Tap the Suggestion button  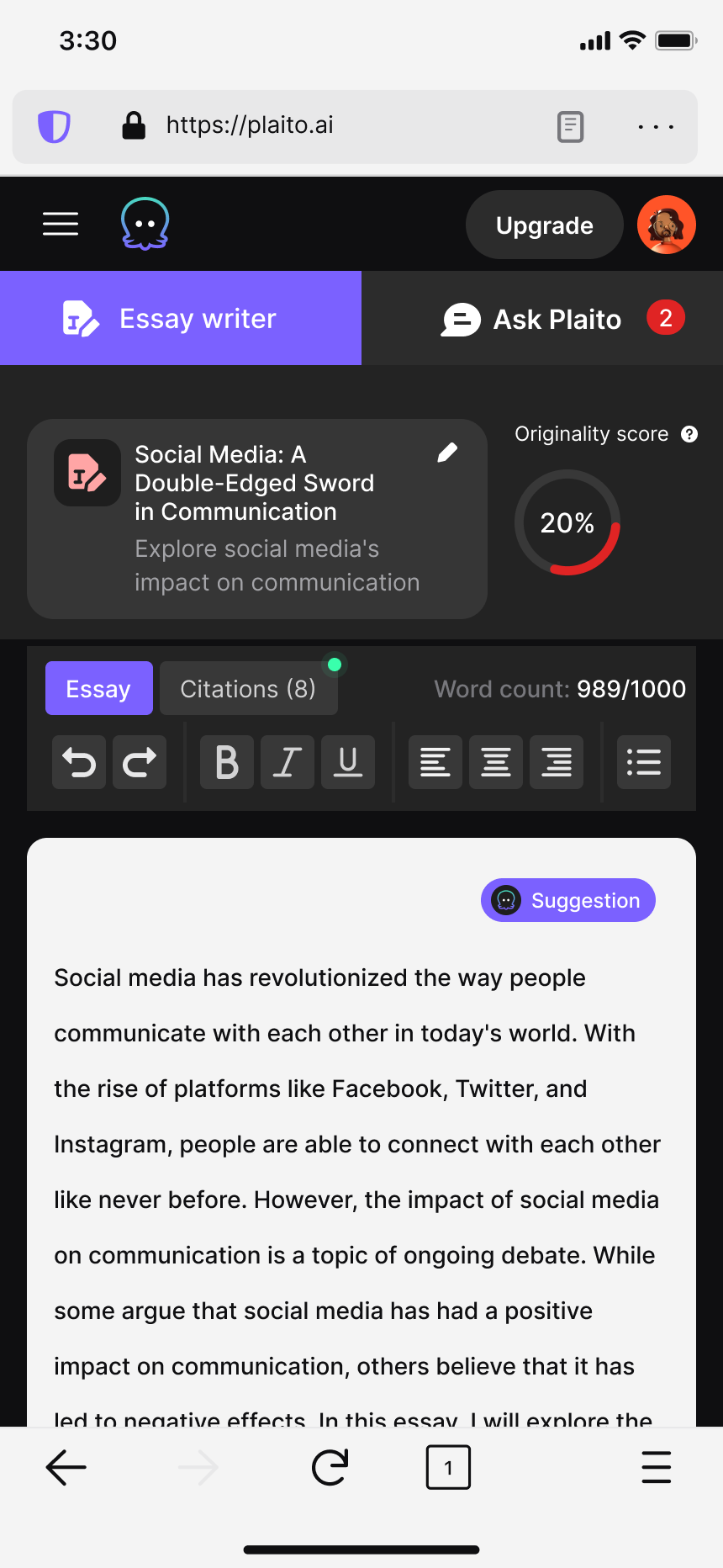tap(568, 900)
